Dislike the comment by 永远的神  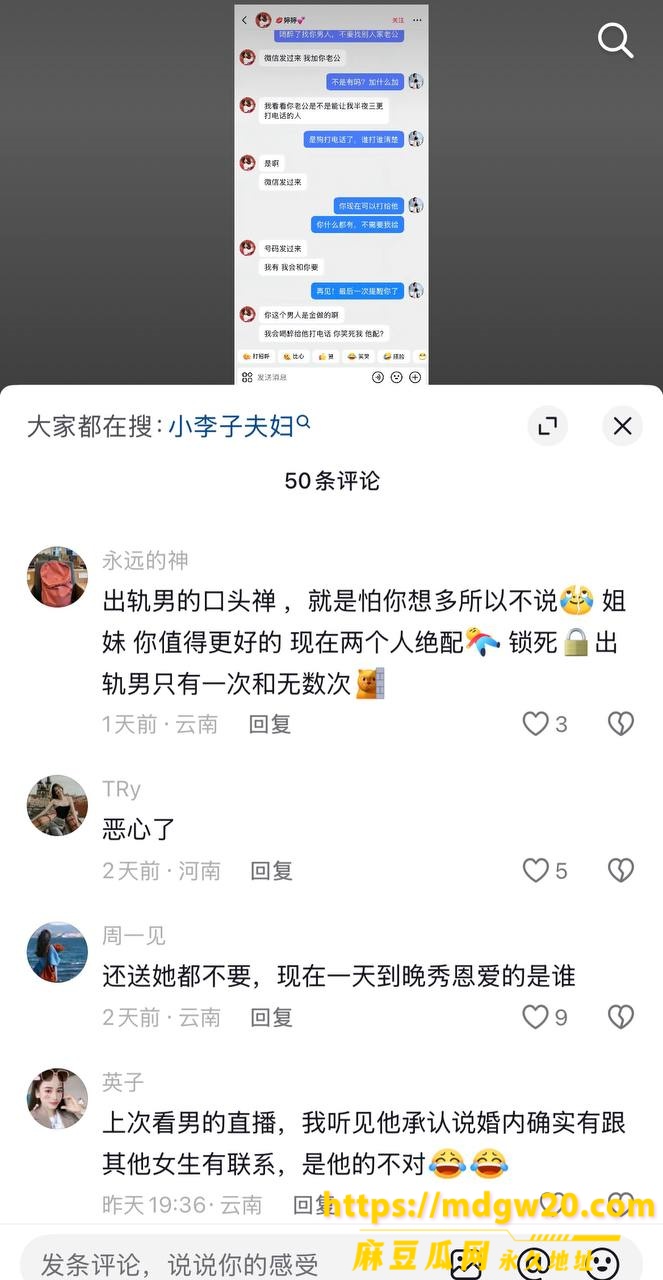621,724
